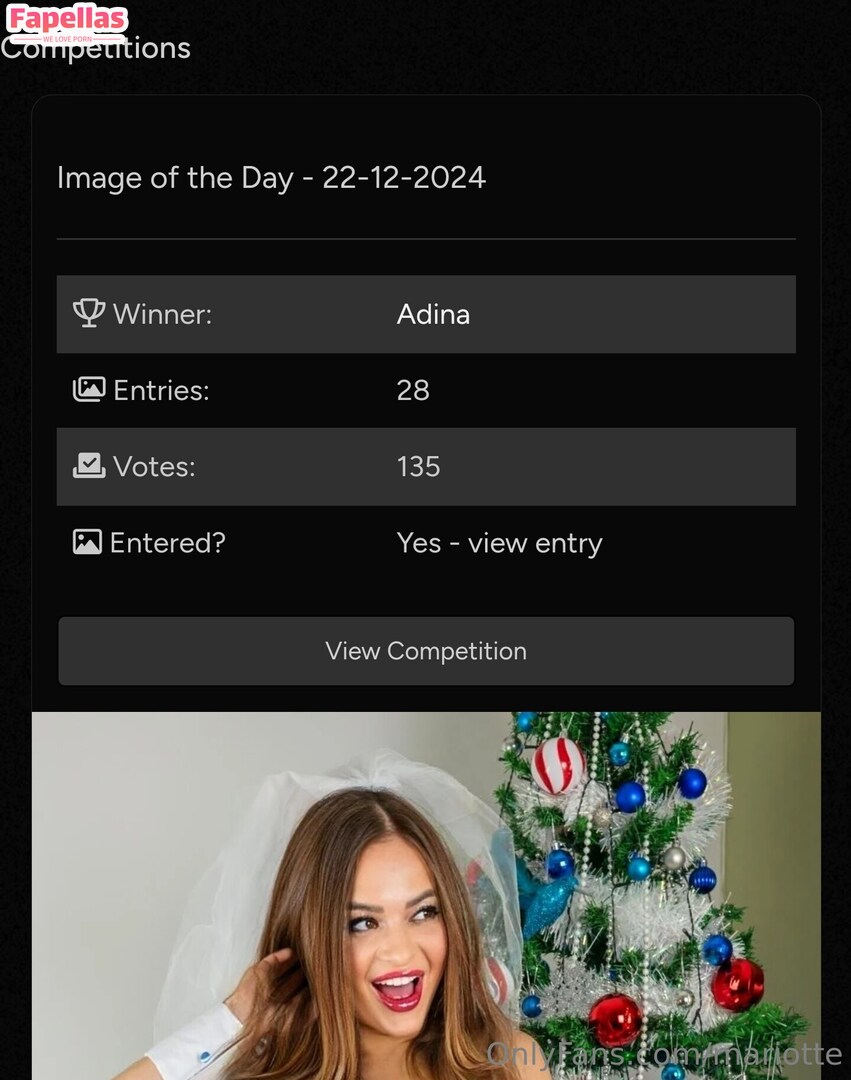Viewport: 851px width, 1080px height.
Task: Open the 'Yes - view entry' link
Action: (499, 543)
